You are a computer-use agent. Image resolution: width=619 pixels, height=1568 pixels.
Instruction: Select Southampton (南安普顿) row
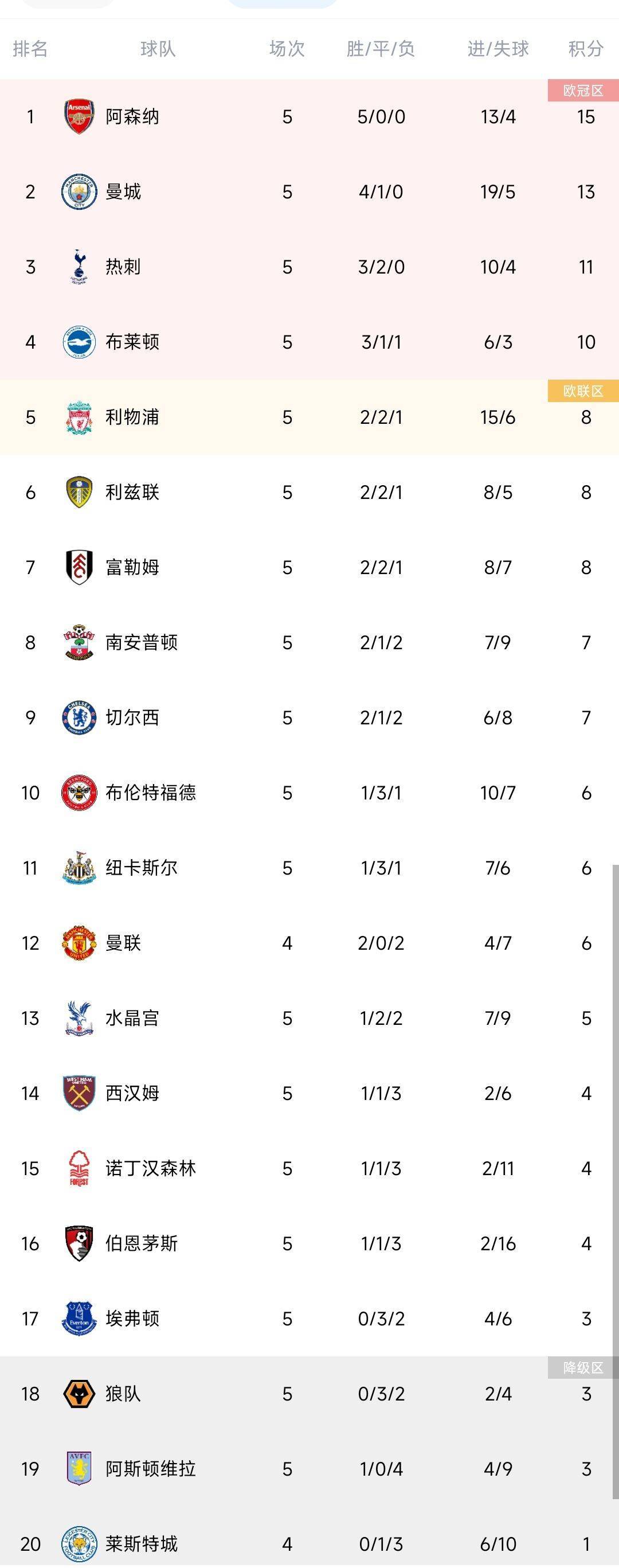(141, 642)
